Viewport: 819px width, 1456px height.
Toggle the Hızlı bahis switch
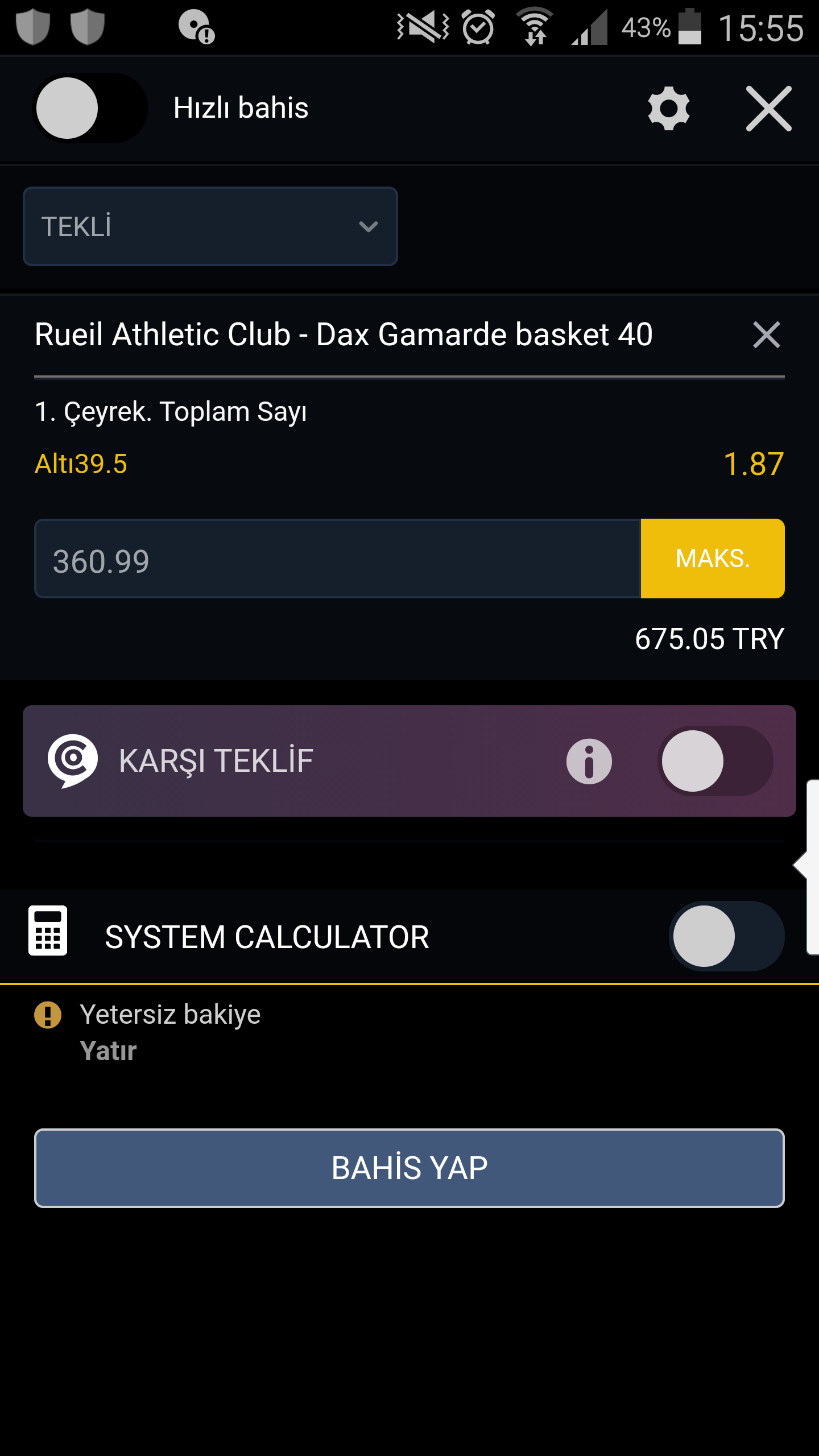(90, 108)
